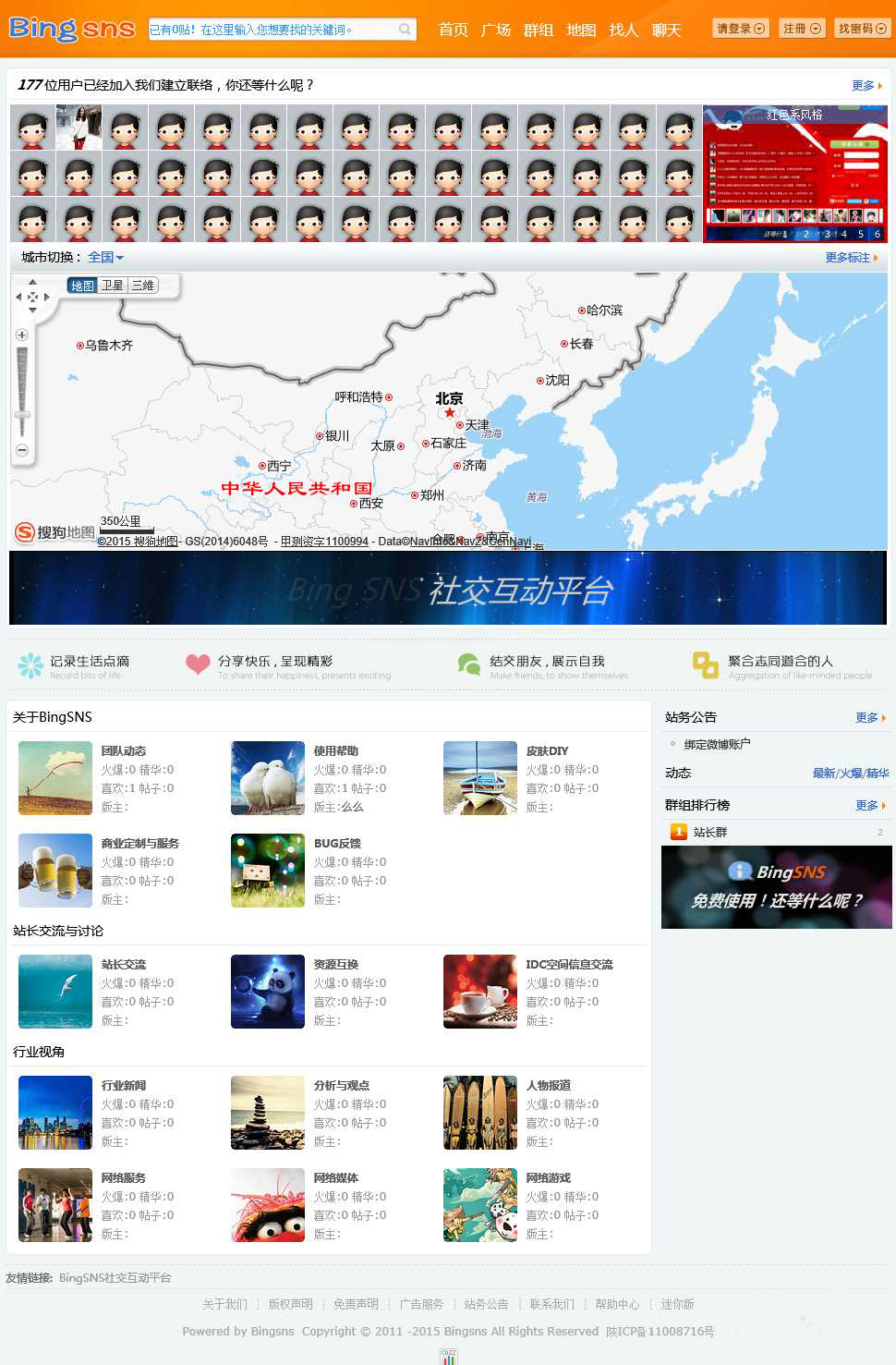Enable 三维 3D view on the map

coord(141,285)
